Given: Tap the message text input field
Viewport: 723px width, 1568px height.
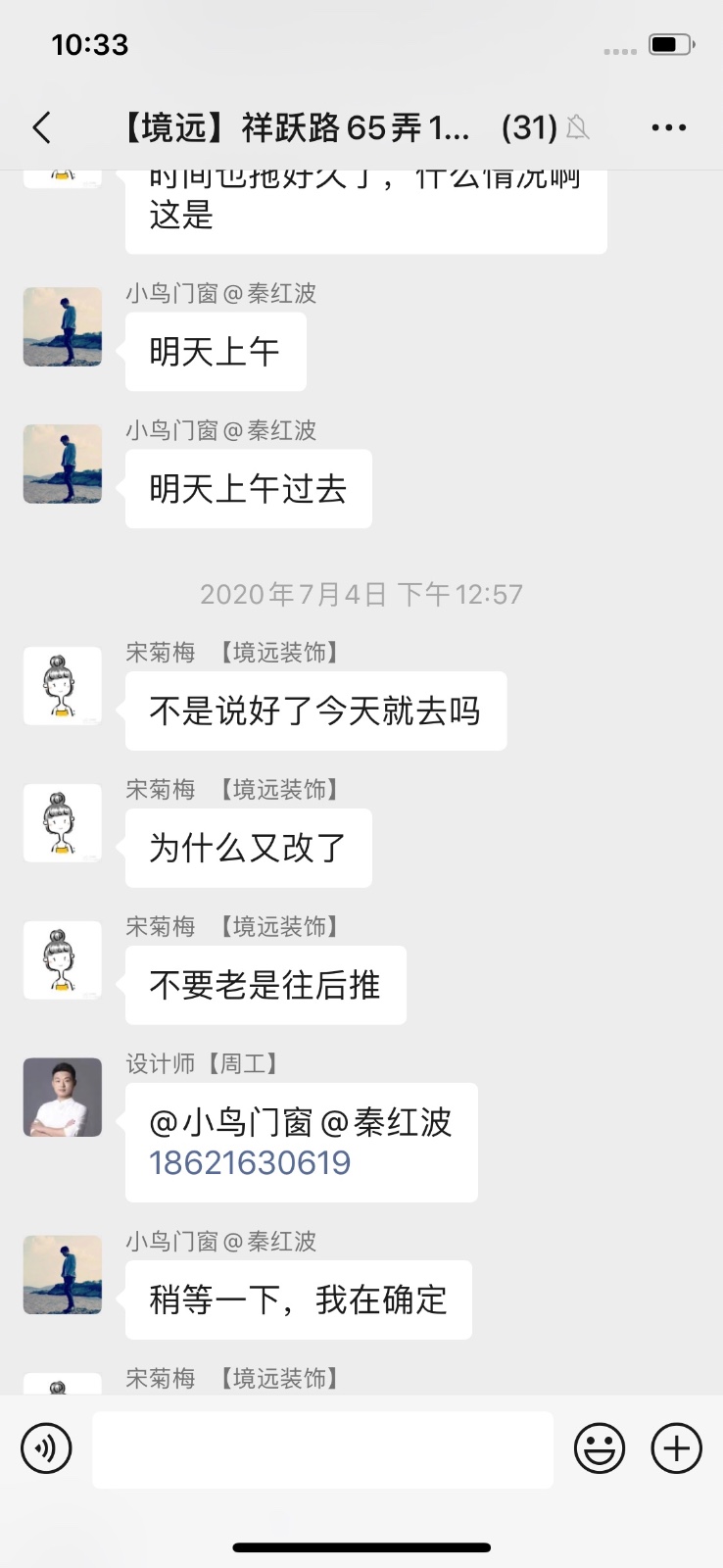Looking at the screenshot, I should (x=322, y=1448).
